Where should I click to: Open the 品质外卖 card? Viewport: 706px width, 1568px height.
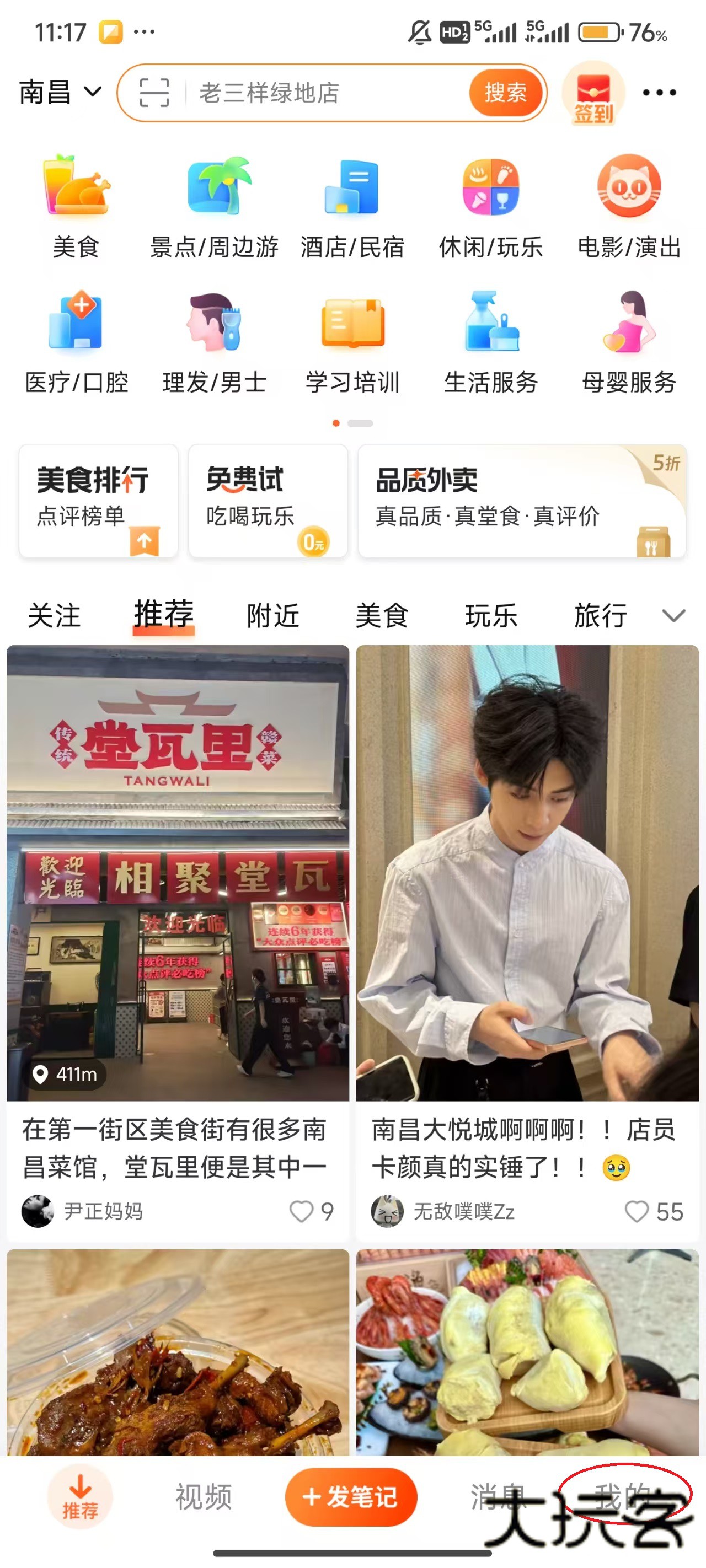pos(521,501)
